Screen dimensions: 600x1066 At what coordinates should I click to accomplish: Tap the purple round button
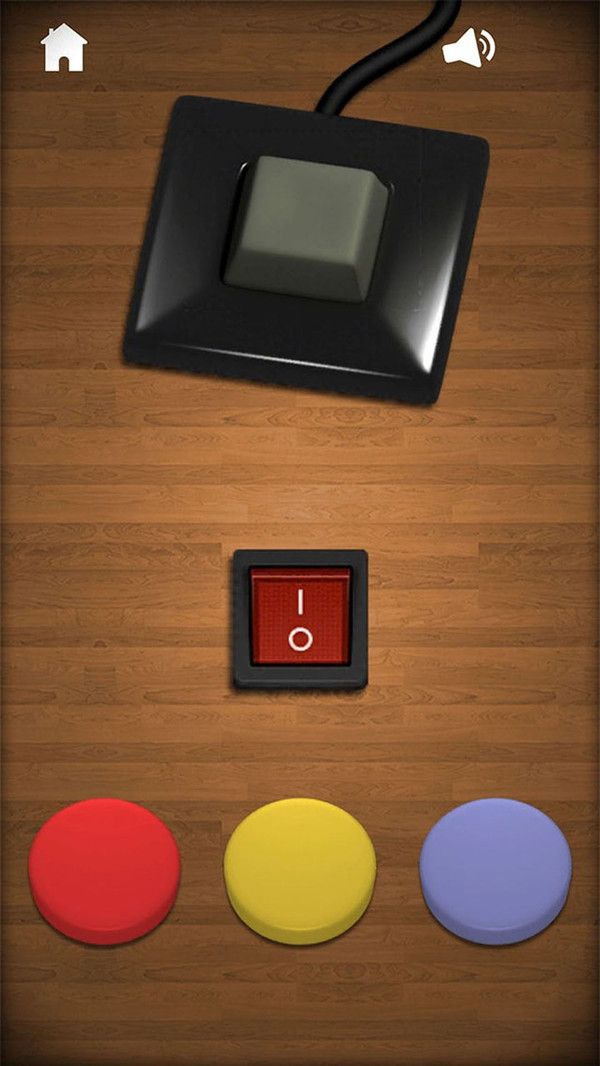[495, 868]
